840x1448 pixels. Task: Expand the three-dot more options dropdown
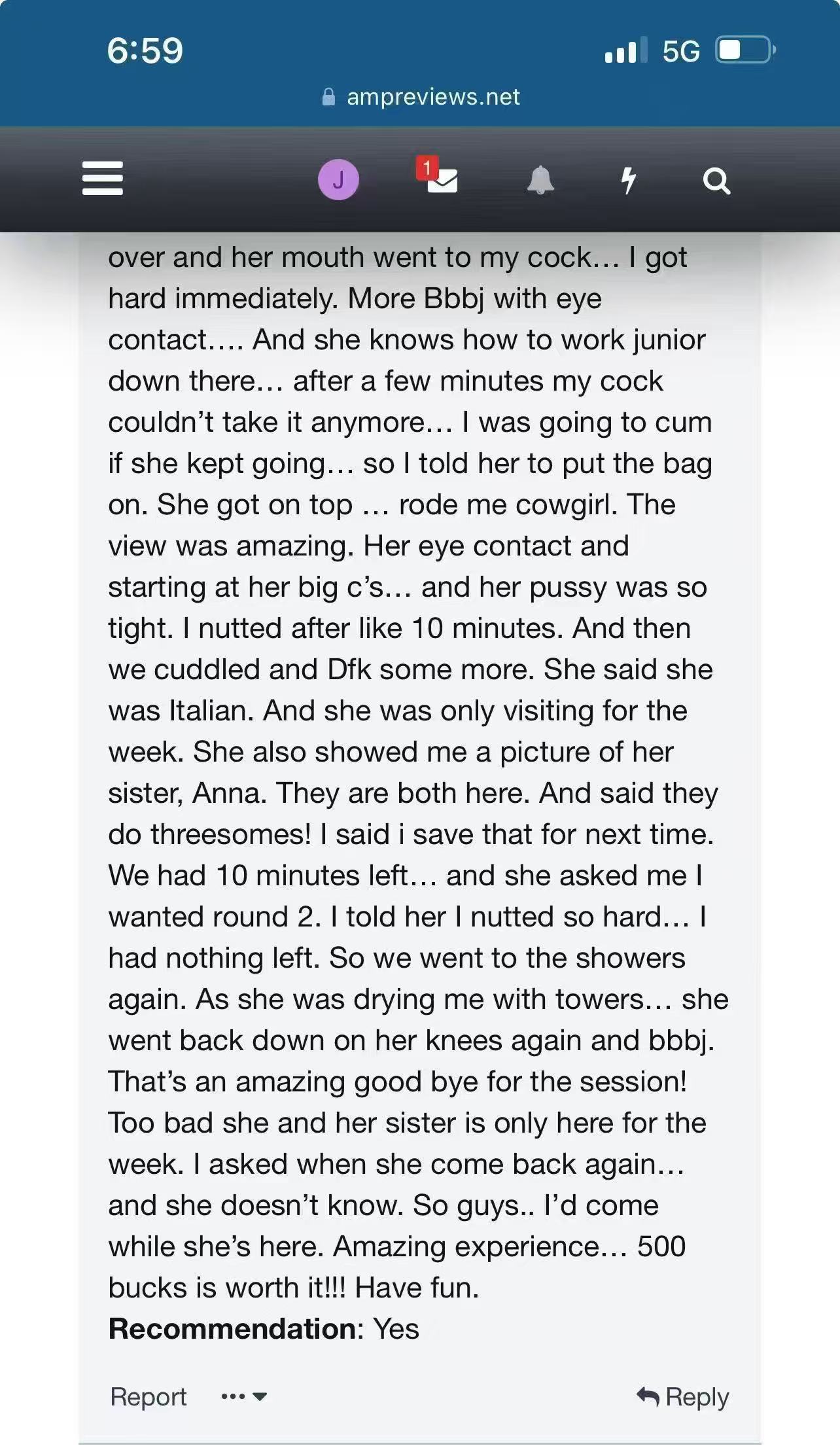click(243, 1396)
